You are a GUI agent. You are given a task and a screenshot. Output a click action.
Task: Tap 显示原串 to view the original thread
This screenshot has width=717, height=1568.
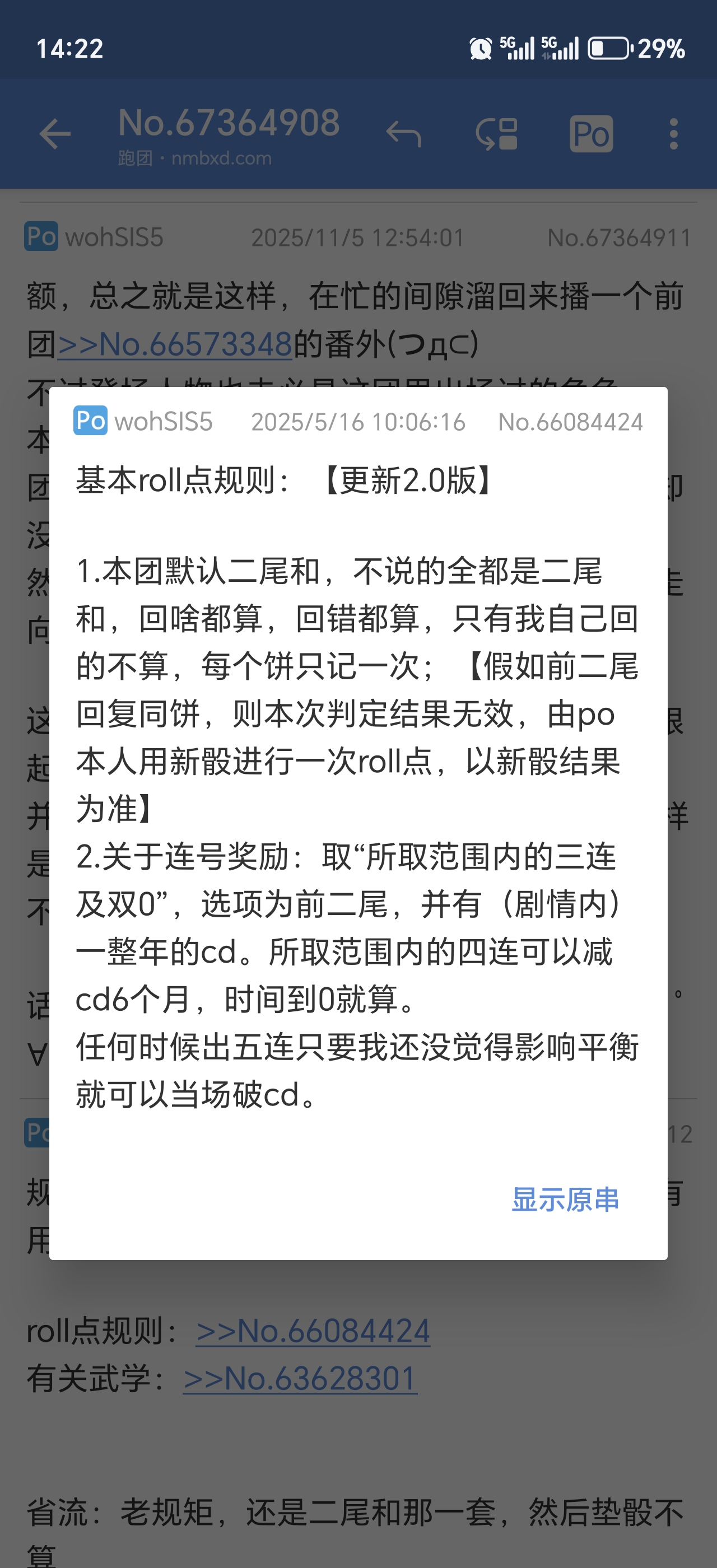pyautogui.click(x=564, y=1199)
